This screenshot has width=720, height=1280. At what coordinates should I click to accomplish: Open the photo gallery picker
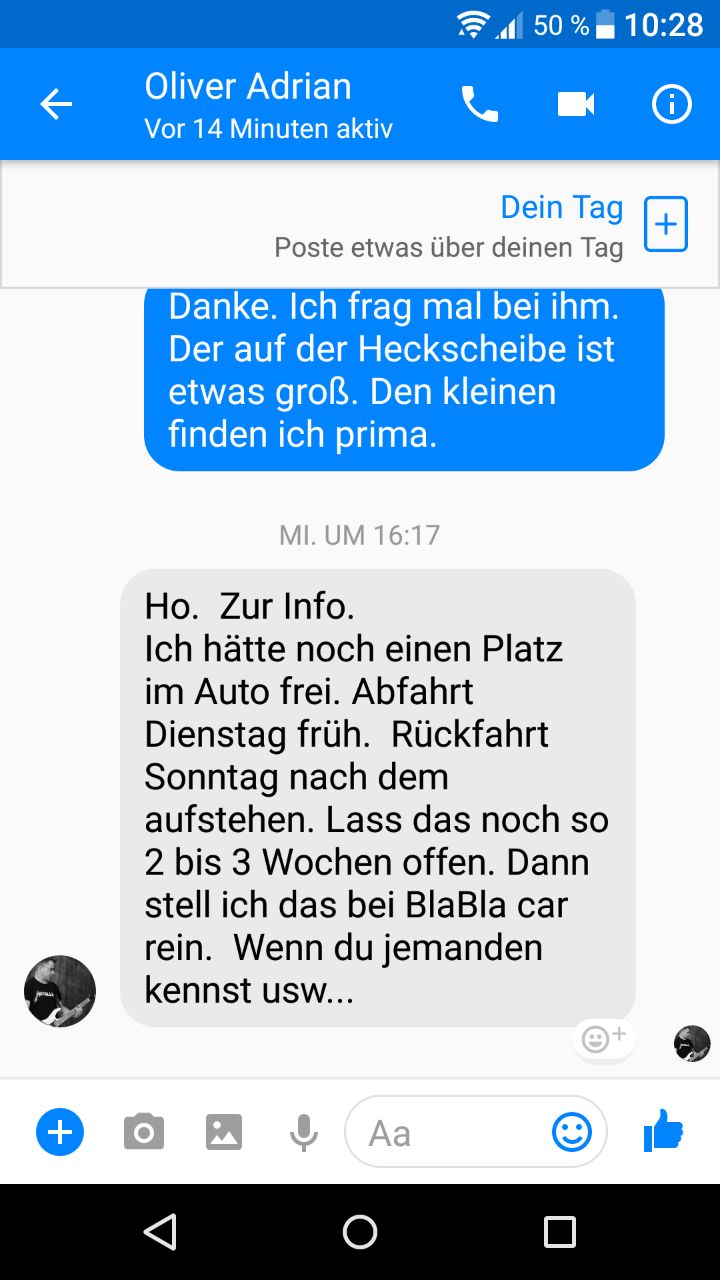(x=224, y=1133)
